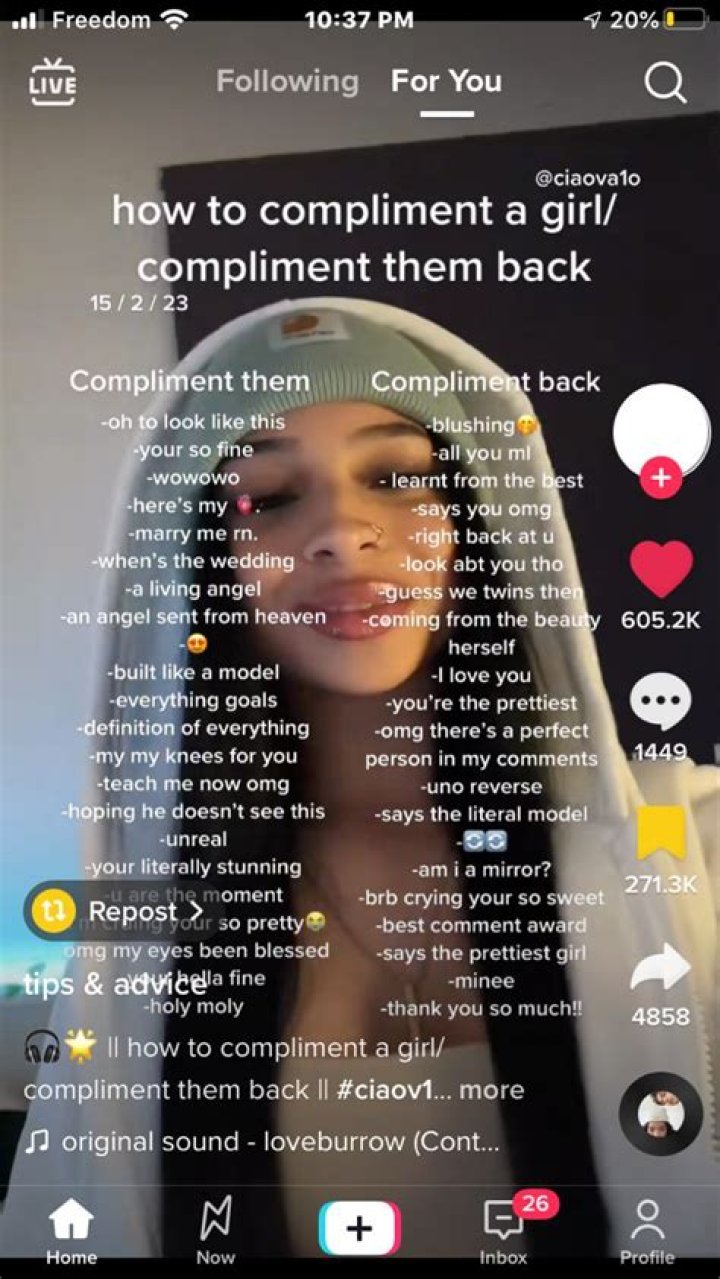Open search with the magnifier icon
The width and height of the screenshot is (720, 1279).
click(665, 83)
